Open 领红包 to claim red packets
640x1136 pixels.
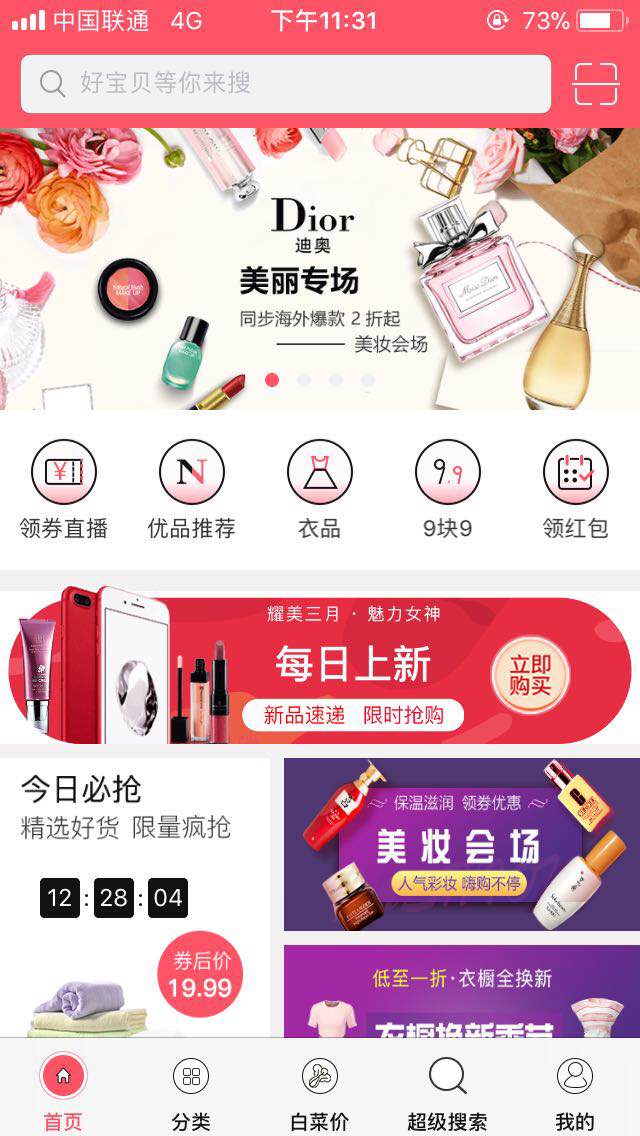(x=575, y=490)
